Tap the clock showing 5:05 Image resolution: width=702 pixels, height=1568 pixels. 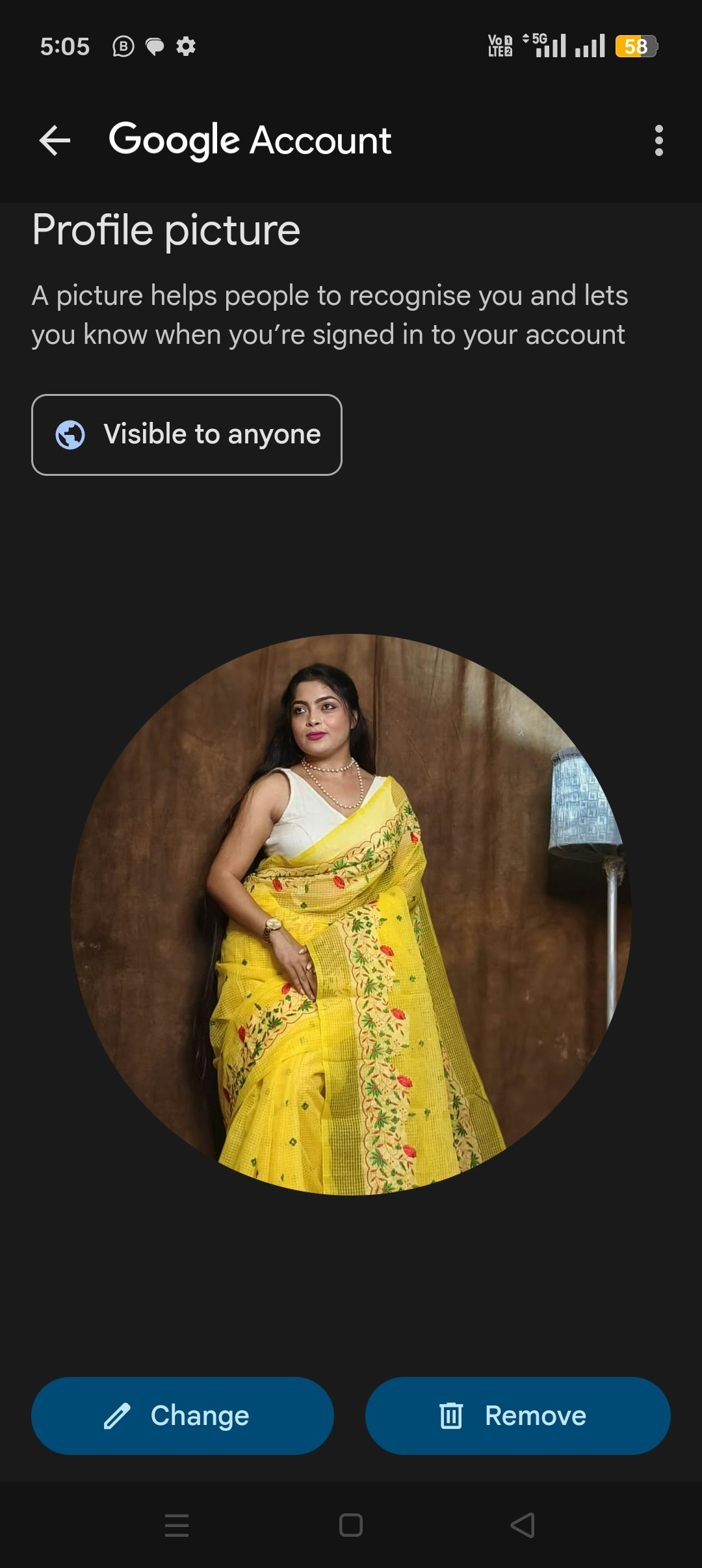[65, 46]
